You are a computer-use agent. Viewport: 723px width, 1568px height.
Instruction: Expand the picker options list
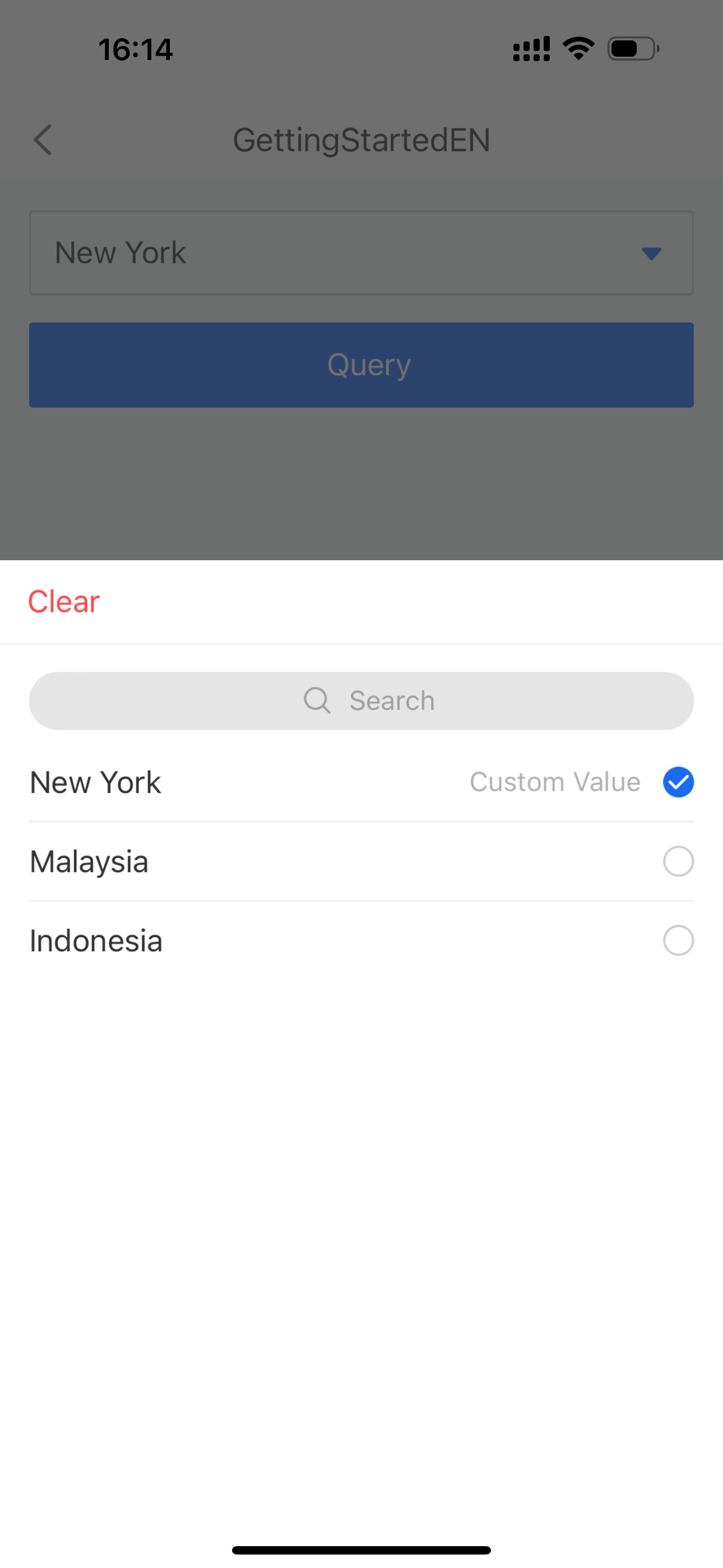point(361,252)
